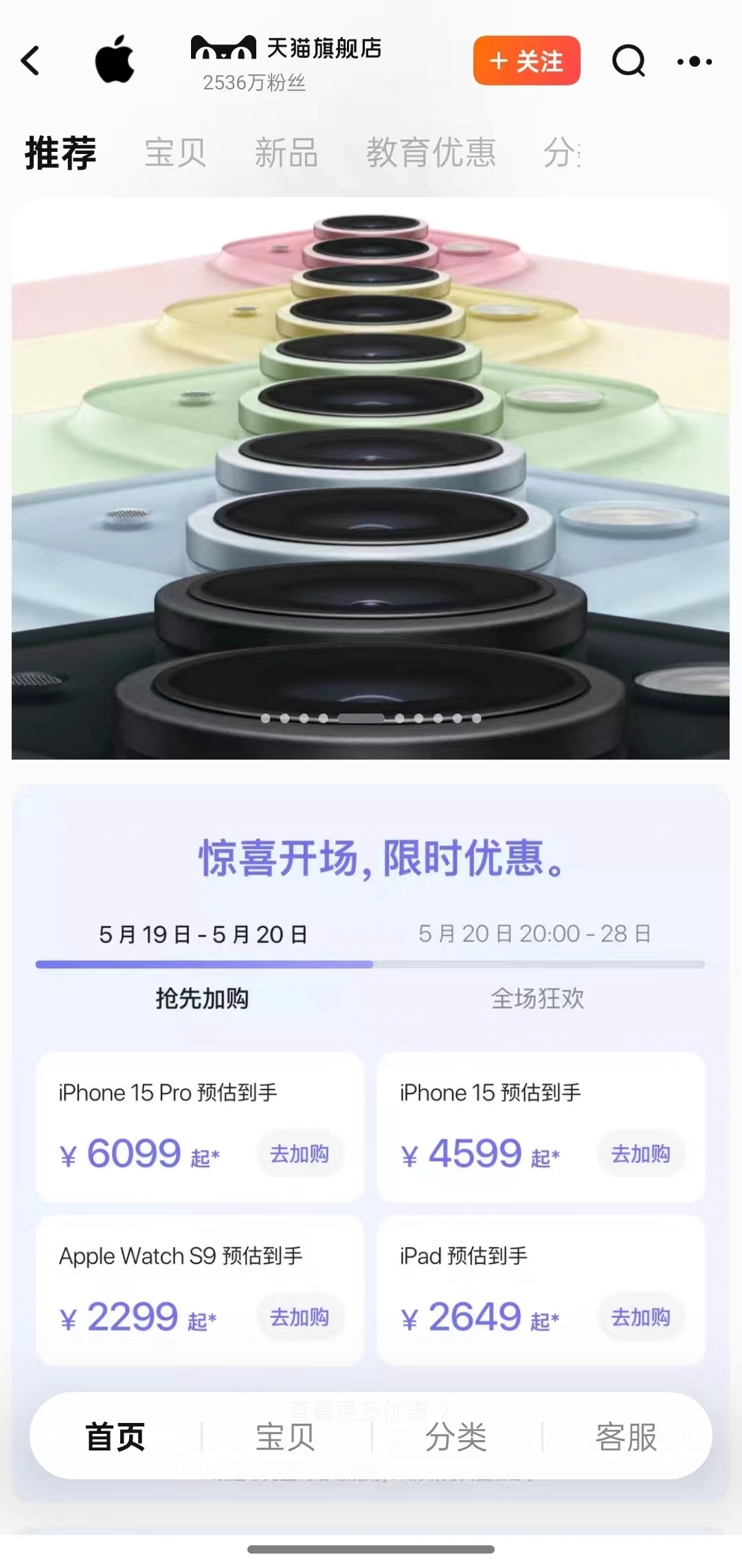Tap 去加购 for iPhone 15 Pro

coord(300,1153)
